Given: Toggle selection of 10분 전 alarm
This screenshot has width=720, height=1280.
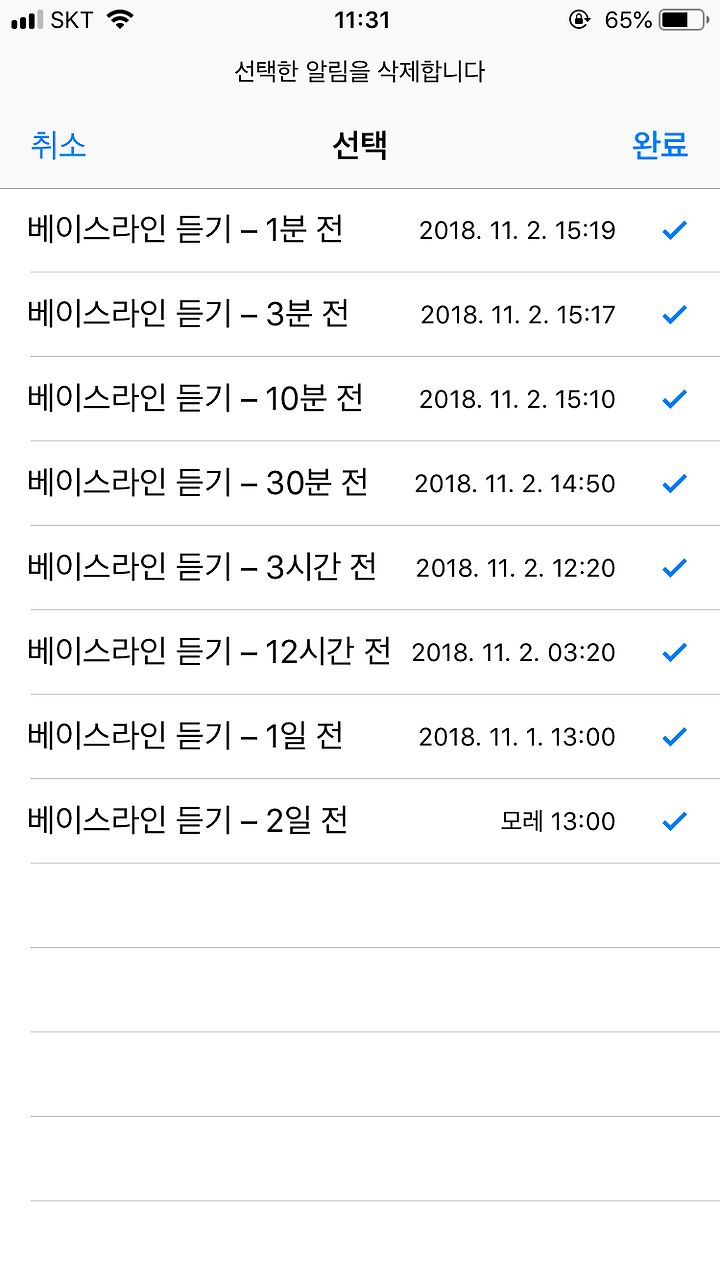Looking at the screenshot, I should tap(360, 399).
